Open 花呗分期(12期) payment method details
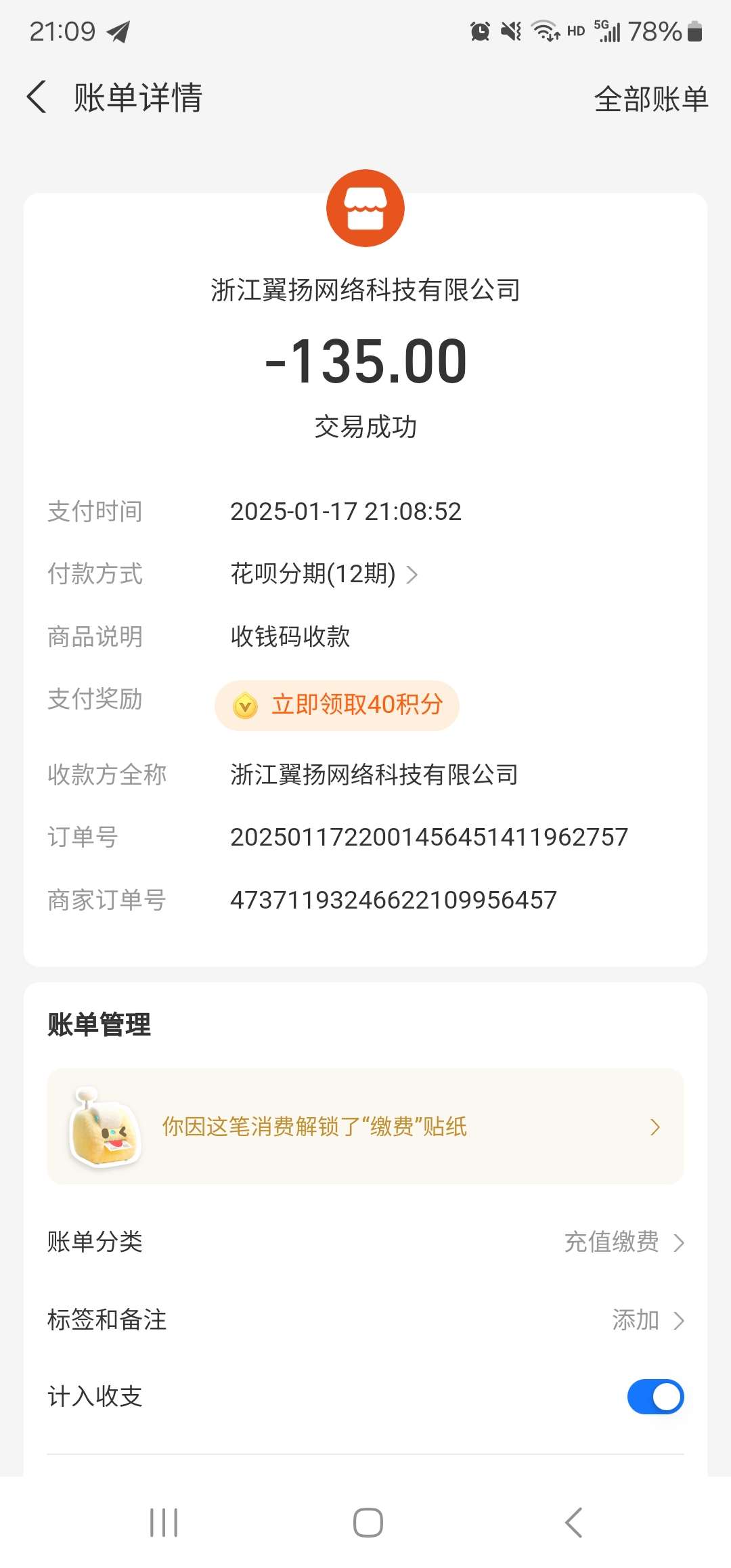This screenshot has width=731, height=1568. pyautogui.click(x=324, y=574)
